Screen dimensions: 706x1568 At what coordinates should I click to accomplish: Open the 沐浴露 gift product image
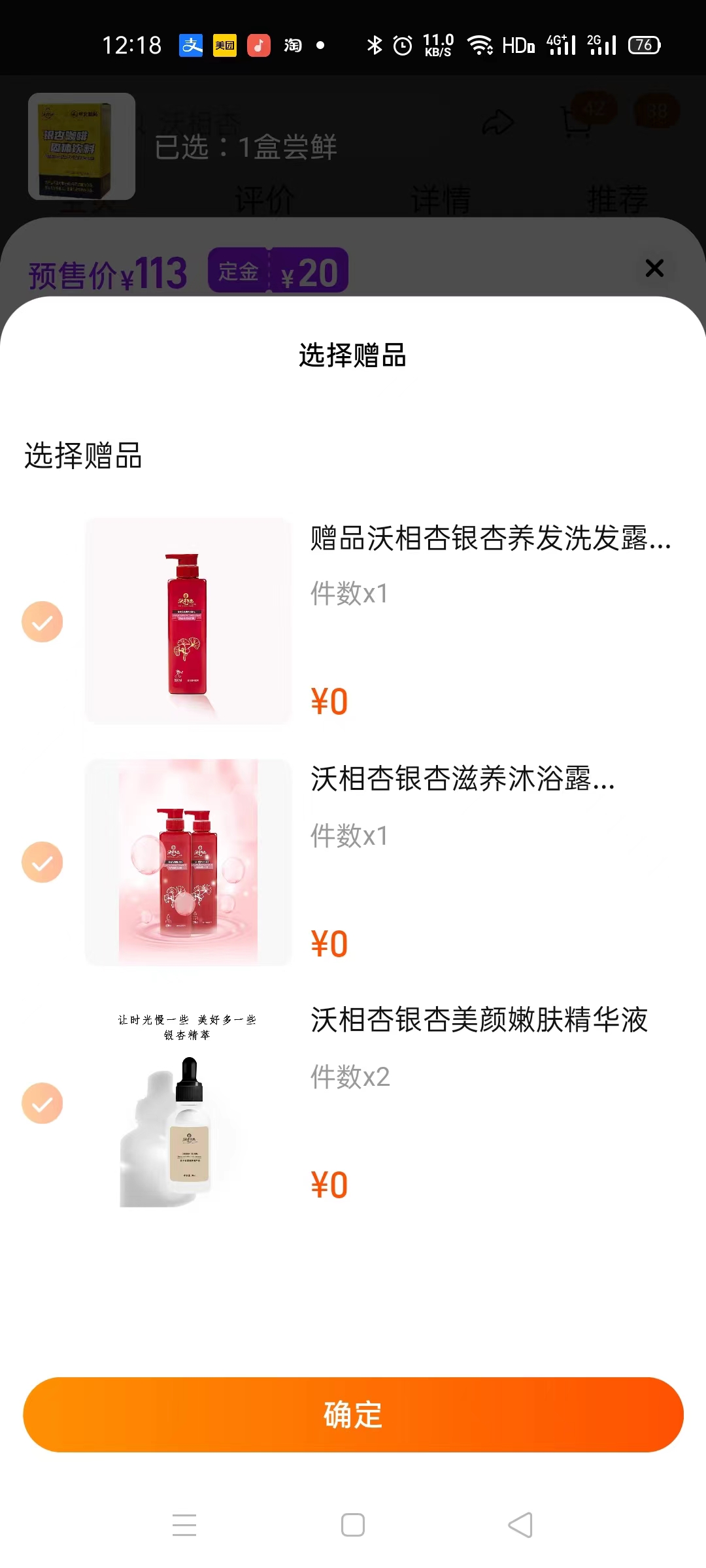pos(188,862)
